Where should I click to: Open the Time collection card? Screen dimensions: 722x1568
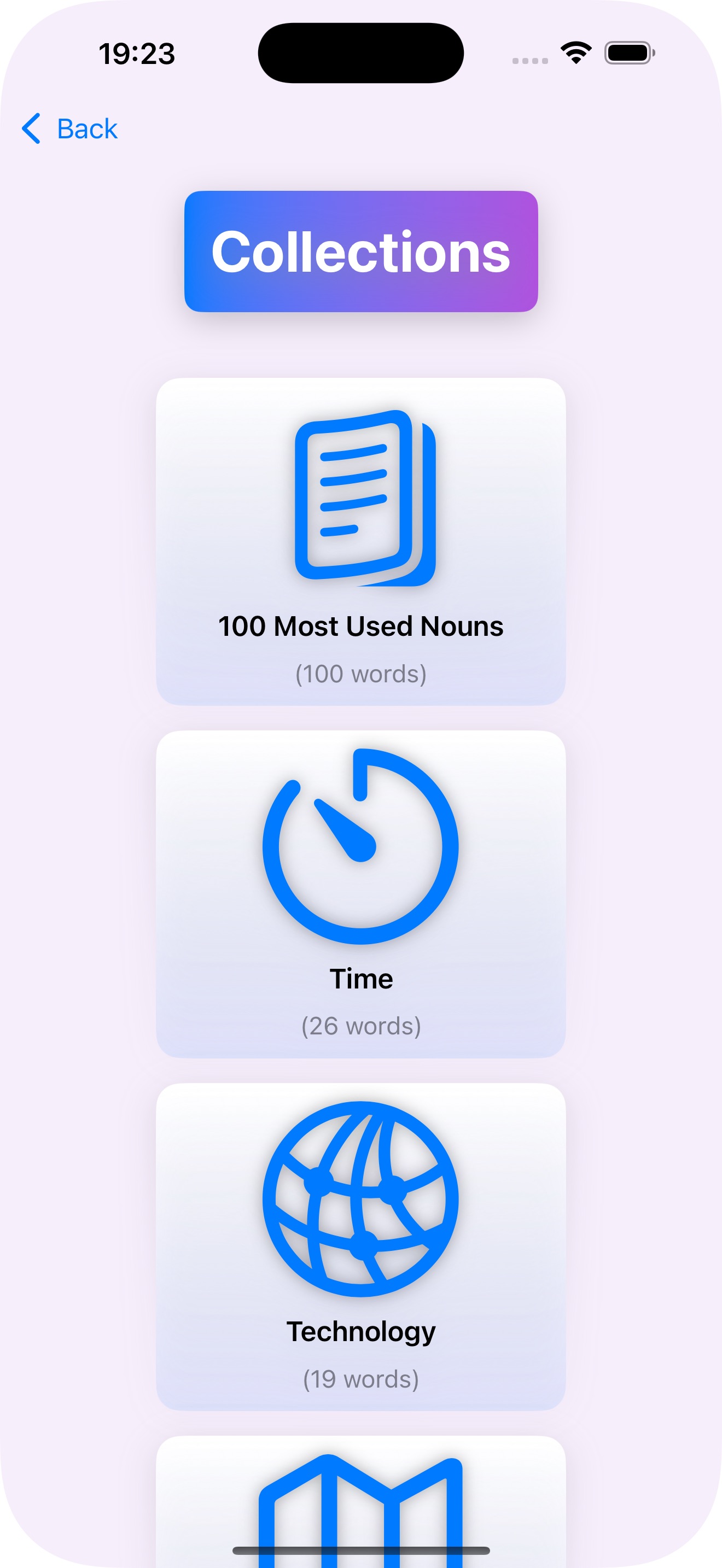pyautogui.click(x=360, y=893)
